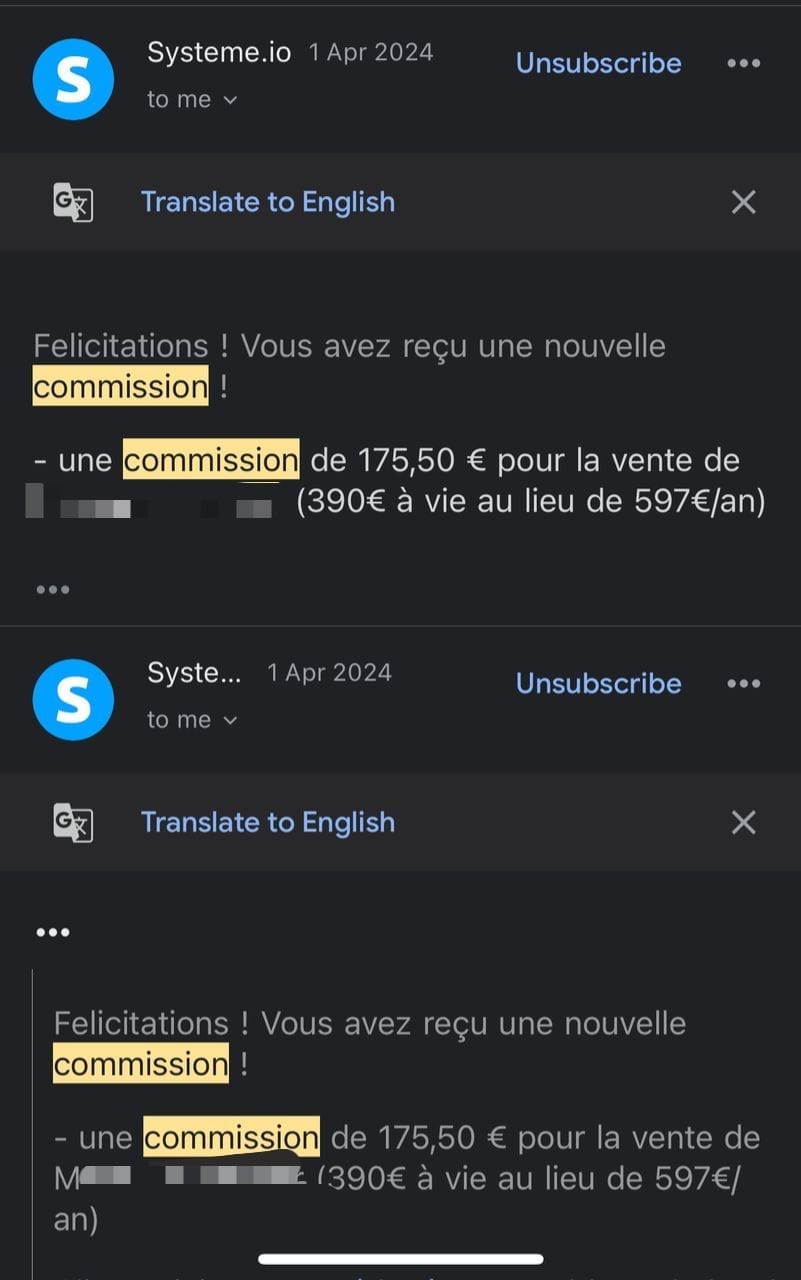The width and height of the screenshot is (801, 1280).
Task: Expand "to me" details in second email
Action: [x=192, y=719]
